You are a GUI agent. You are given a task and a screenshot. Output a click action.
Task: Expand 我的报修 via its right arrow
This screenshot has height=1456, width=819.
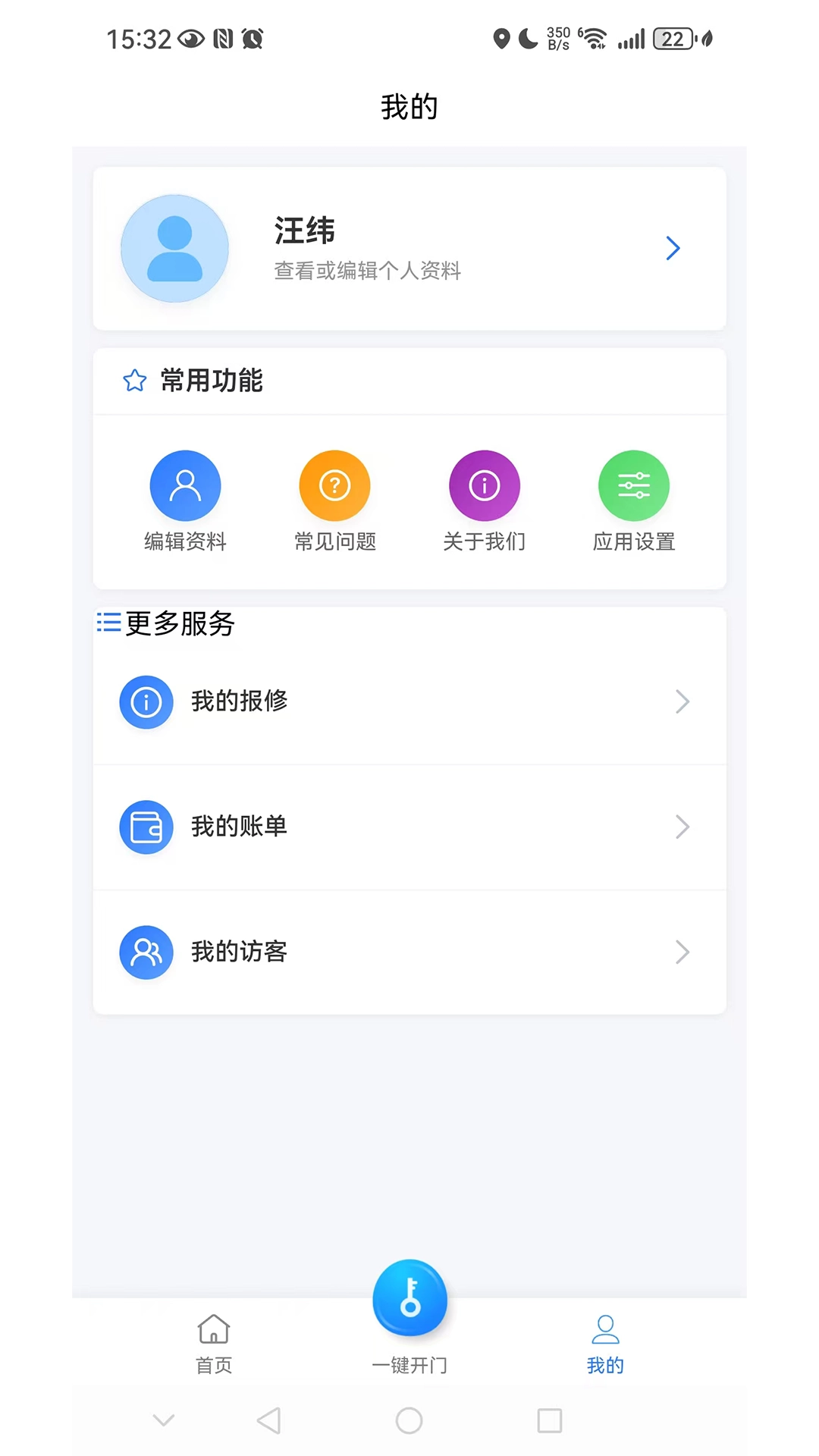[x=682, y=701]
